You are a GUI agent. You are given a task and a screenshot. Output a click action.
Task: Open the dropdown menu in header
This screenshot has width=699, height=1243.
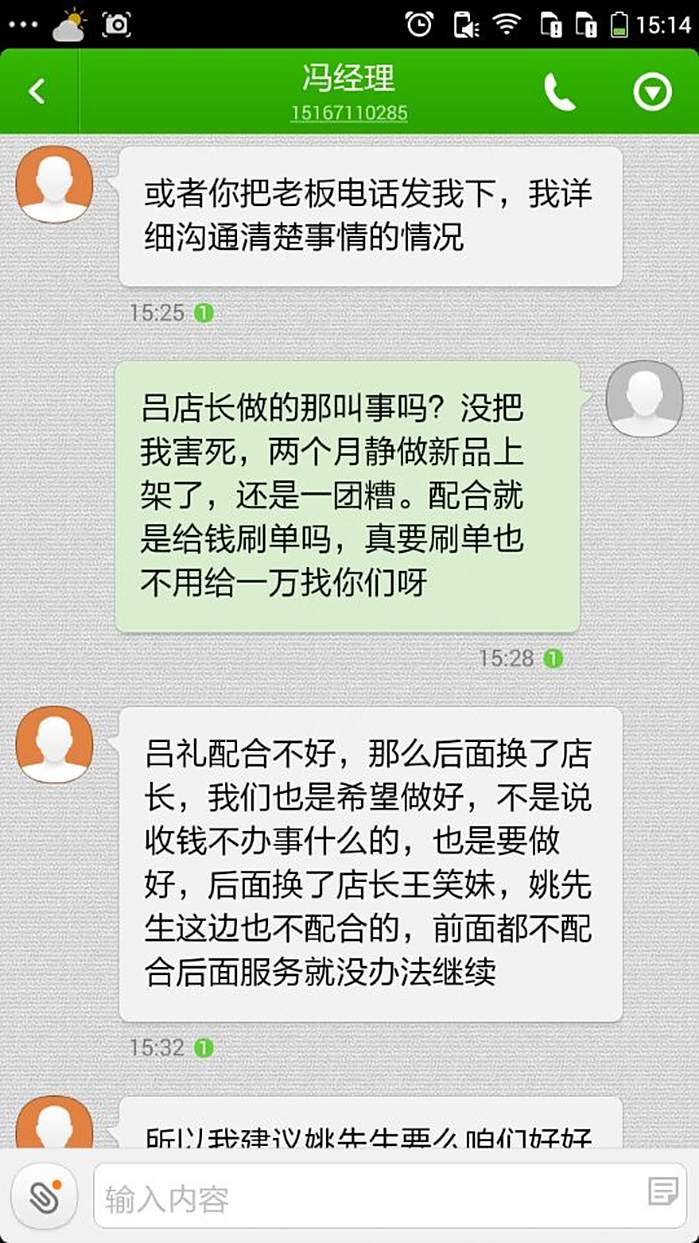652,92
